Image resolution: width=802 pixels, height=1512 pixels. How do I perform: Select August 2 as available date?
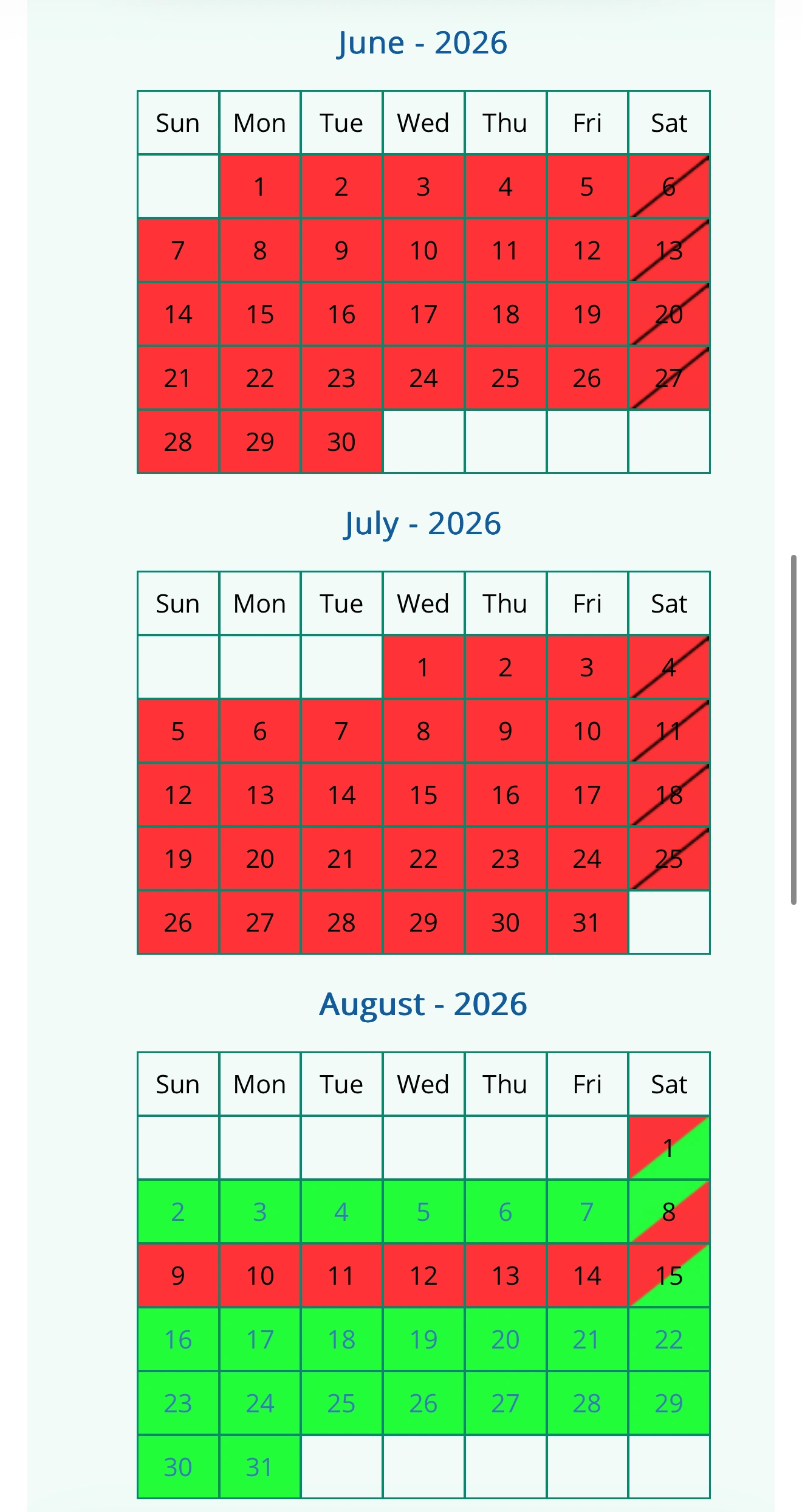[177, 1212]
